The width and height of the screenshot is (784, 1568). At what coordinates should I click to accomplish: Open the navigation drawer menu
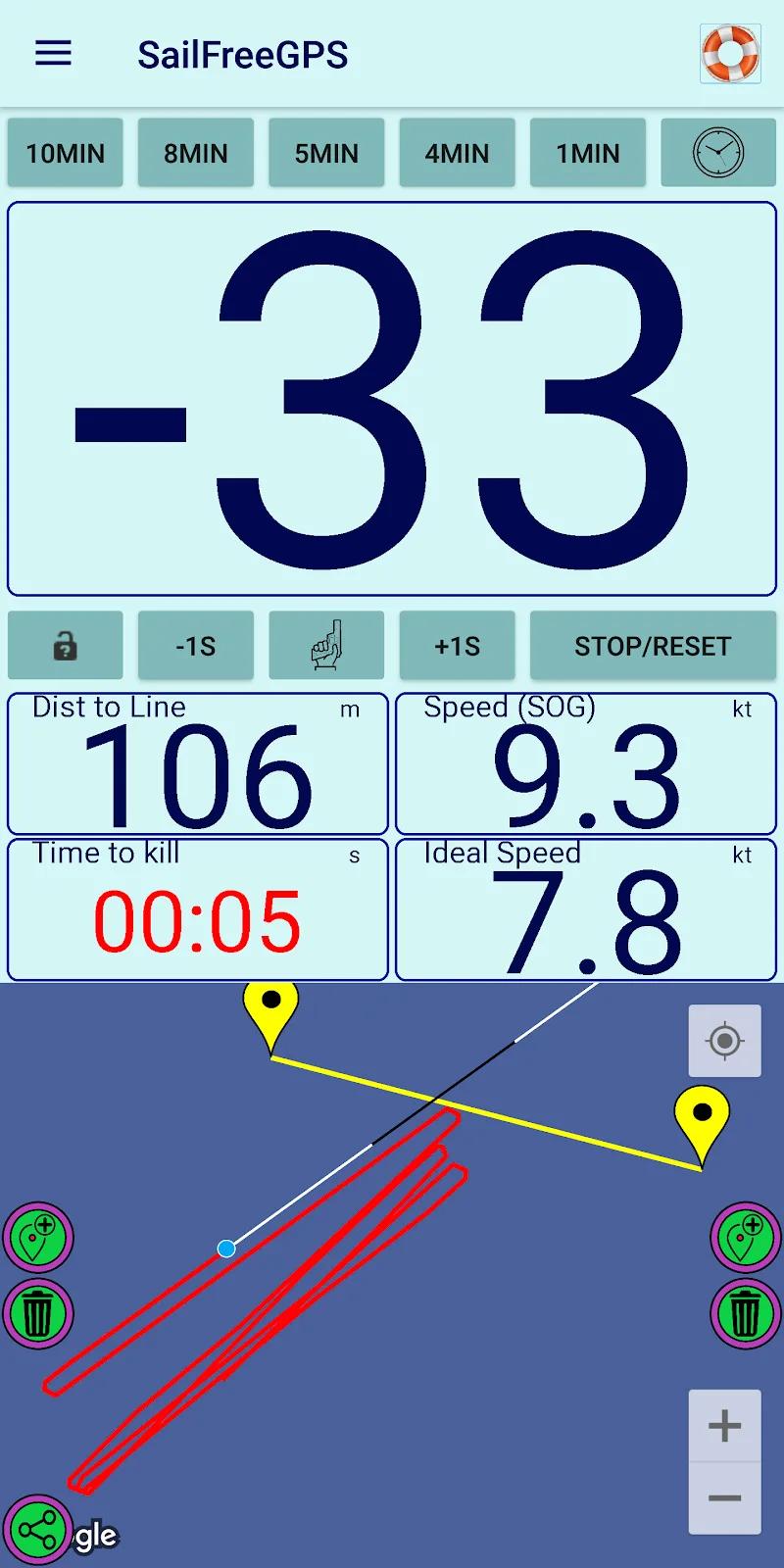coord(53,54)
